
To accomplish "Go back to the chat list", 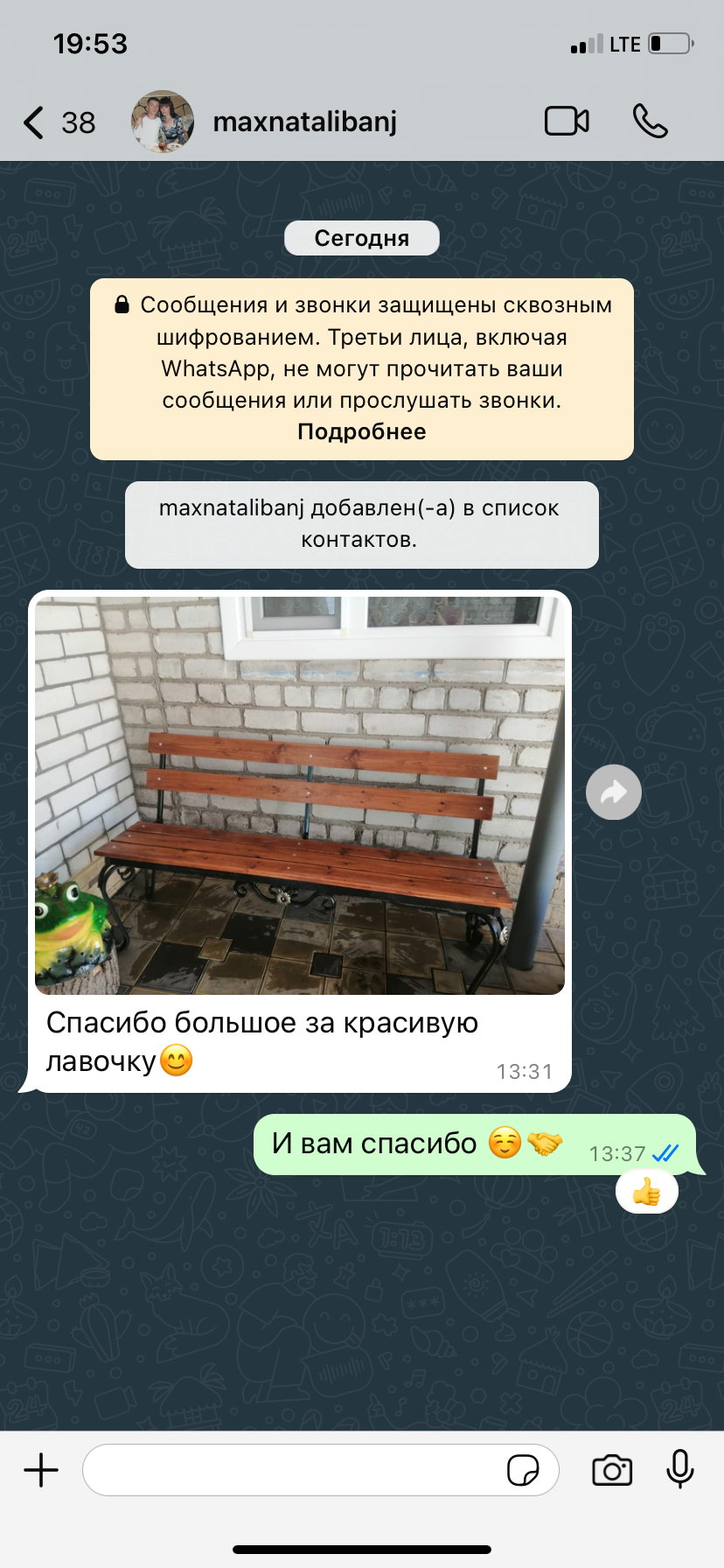I will click(58, 122).
